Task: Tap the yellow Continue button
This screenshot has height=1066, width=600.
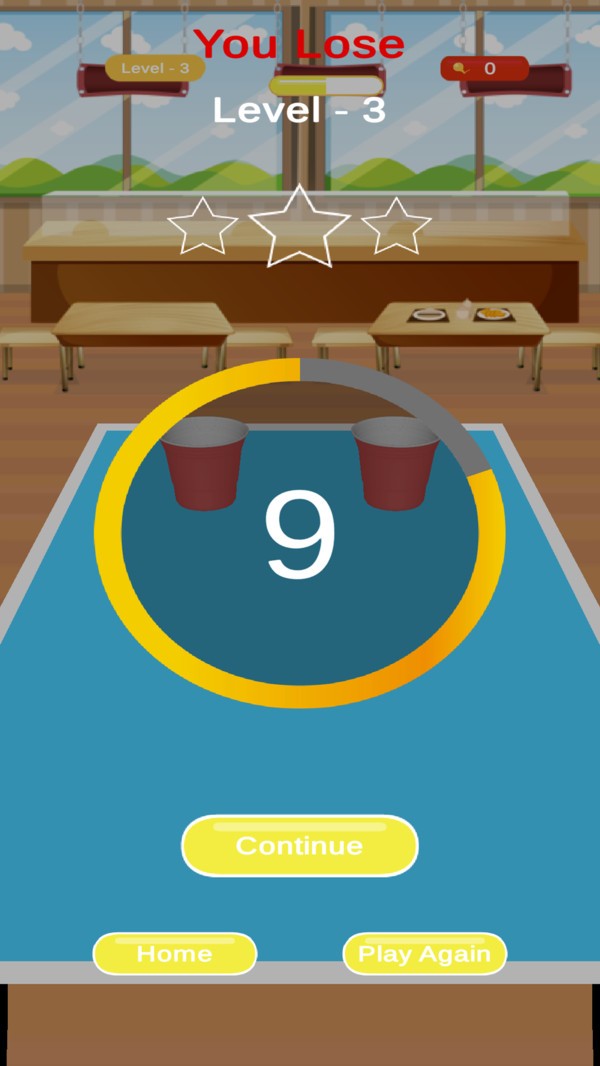Action: point(299,846)
